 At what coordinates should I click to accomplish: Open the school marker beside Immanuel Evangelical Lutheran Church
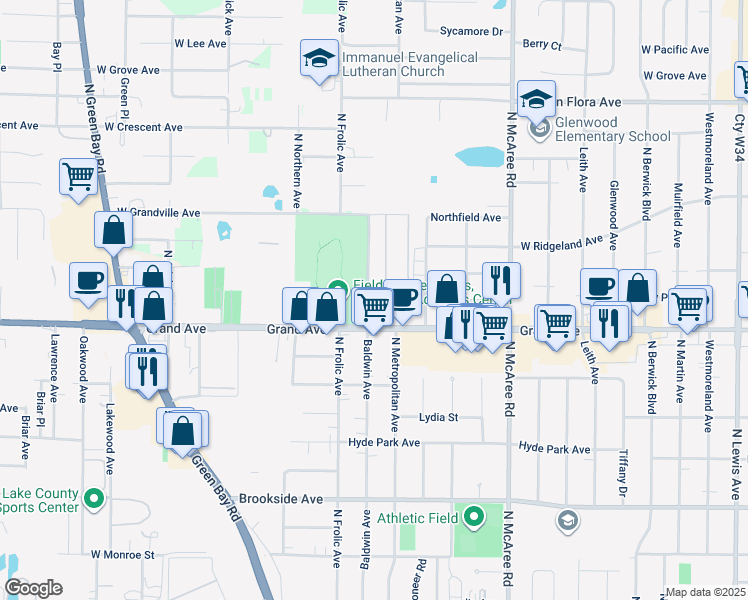(319, 60)
